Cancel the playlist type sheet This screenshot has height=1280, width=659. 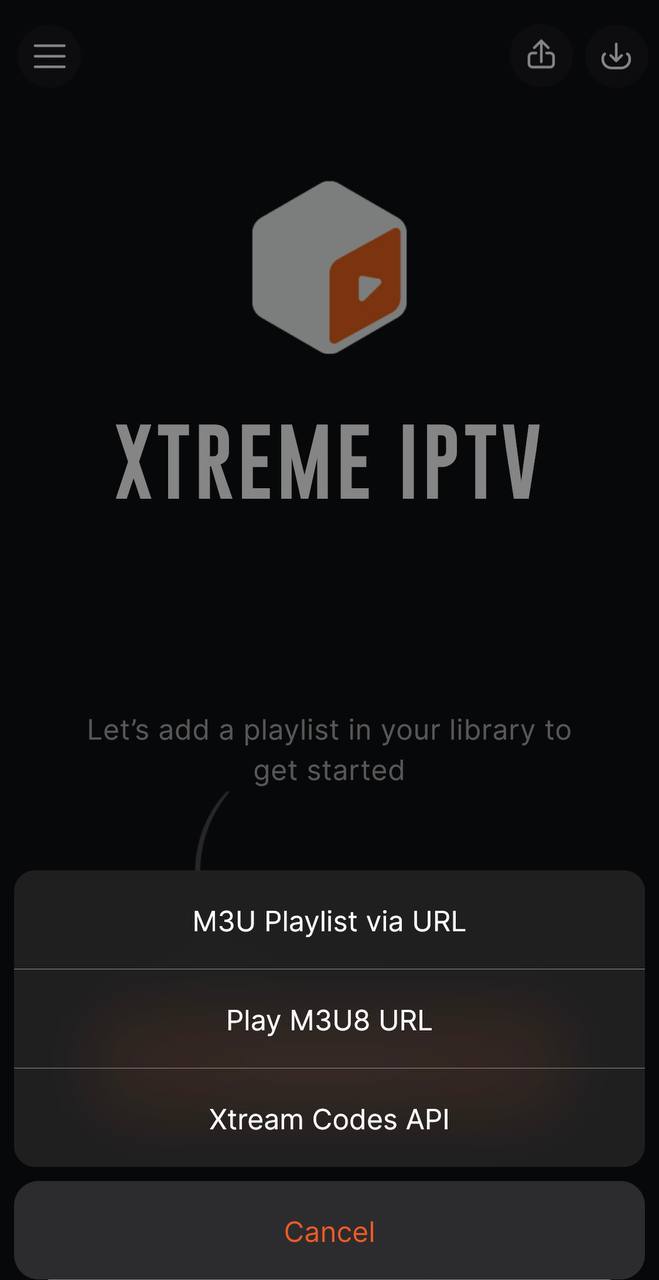click(329, 1231)
